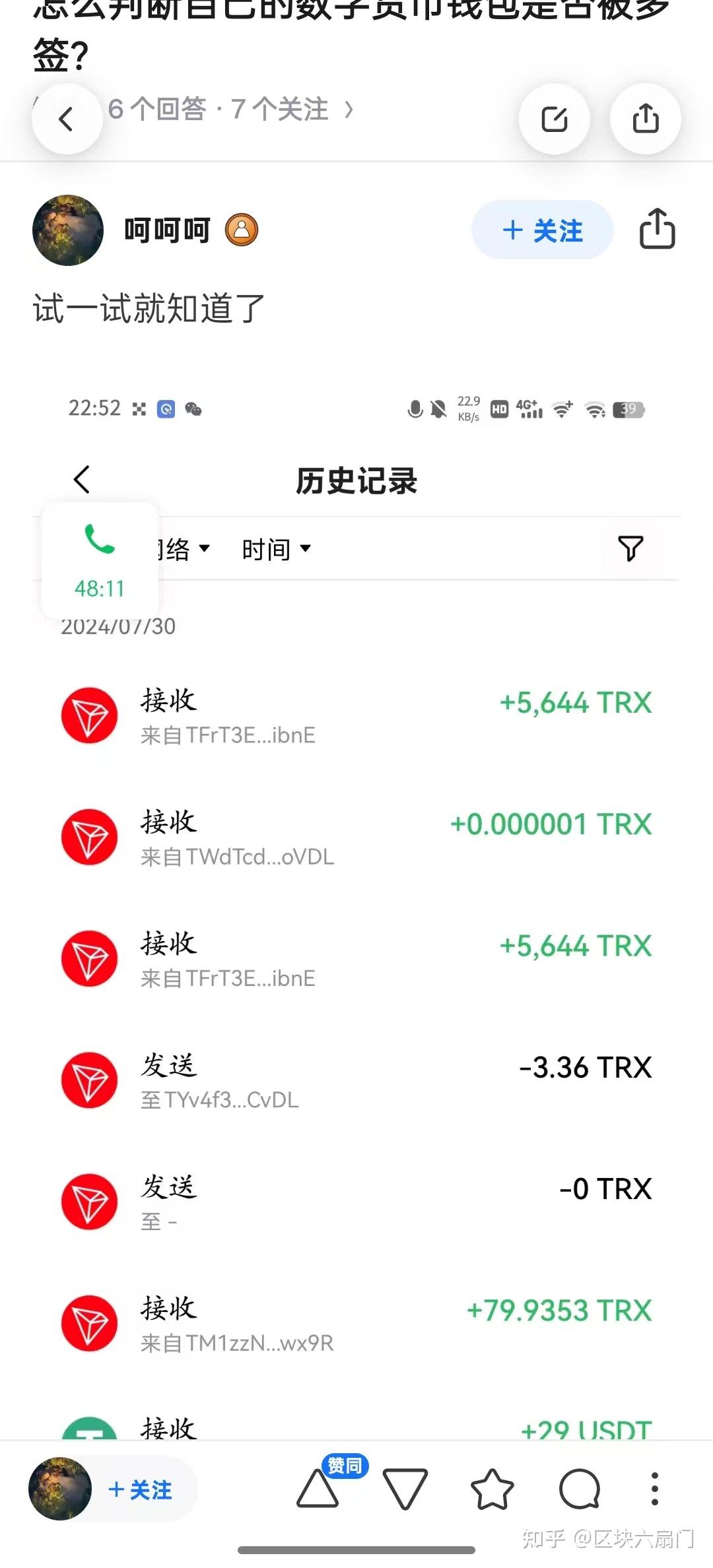
Task: Tap the compose/edit circle icon at top right
Action: [x=555, y=119]
